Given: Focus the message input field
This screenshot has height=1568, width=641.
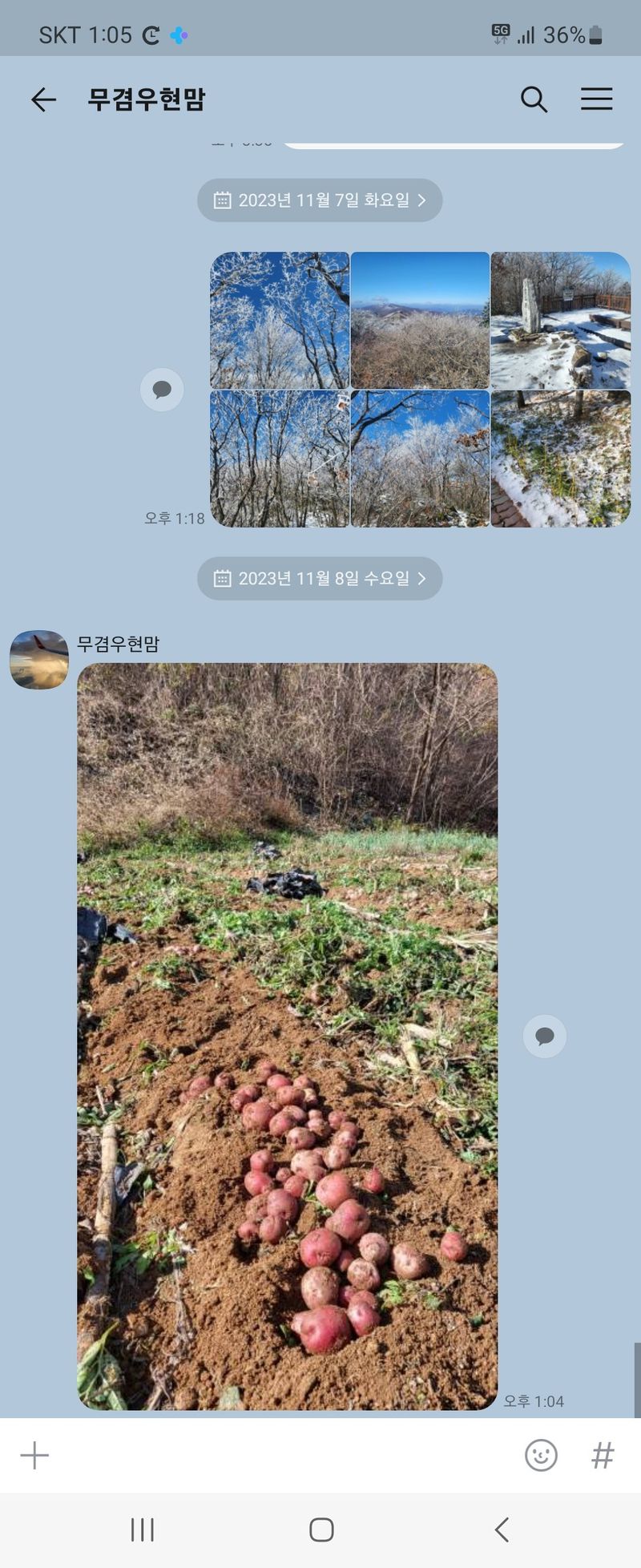Looking at the screenshot, I should tap(280, 1455).
